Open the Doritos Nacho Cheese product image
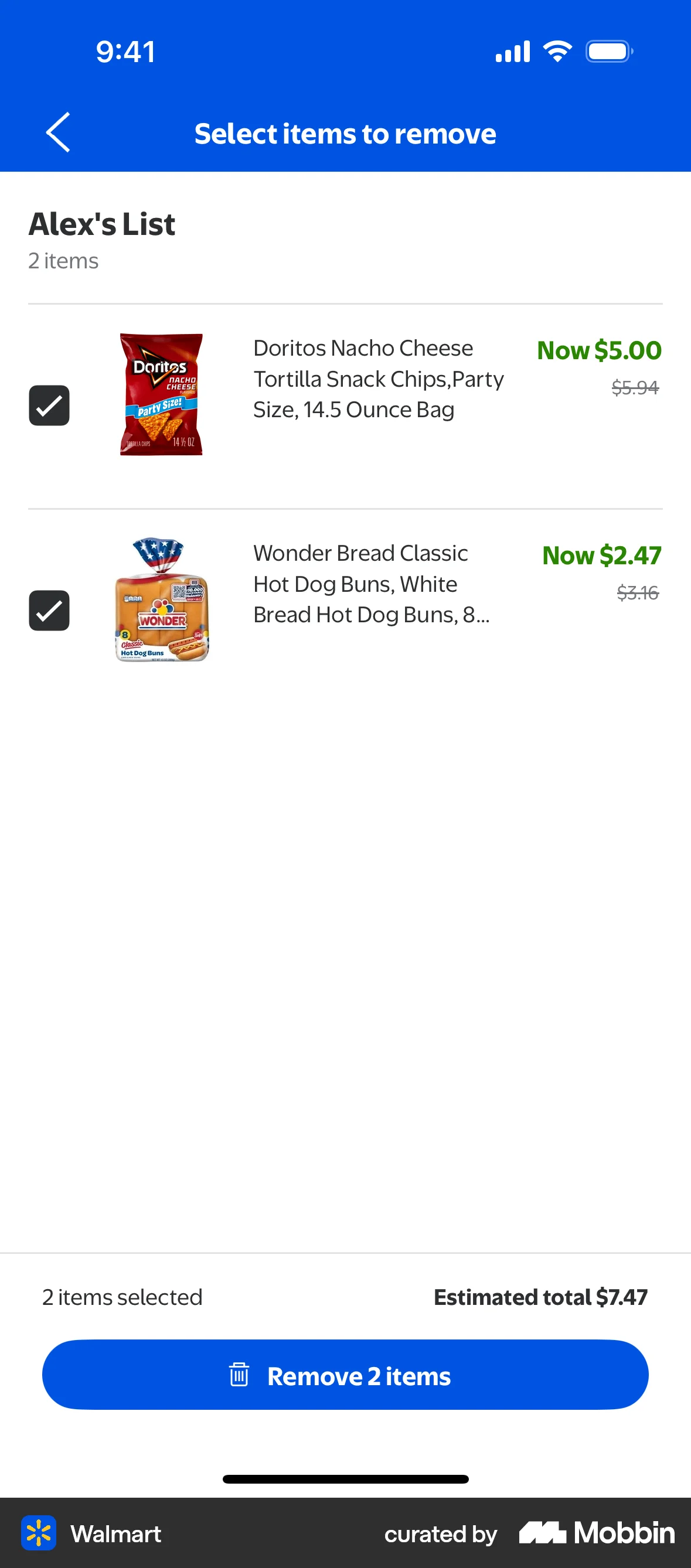Image resolution: width=691 pixels, height=1568 pixels. (x=161, y=394)
